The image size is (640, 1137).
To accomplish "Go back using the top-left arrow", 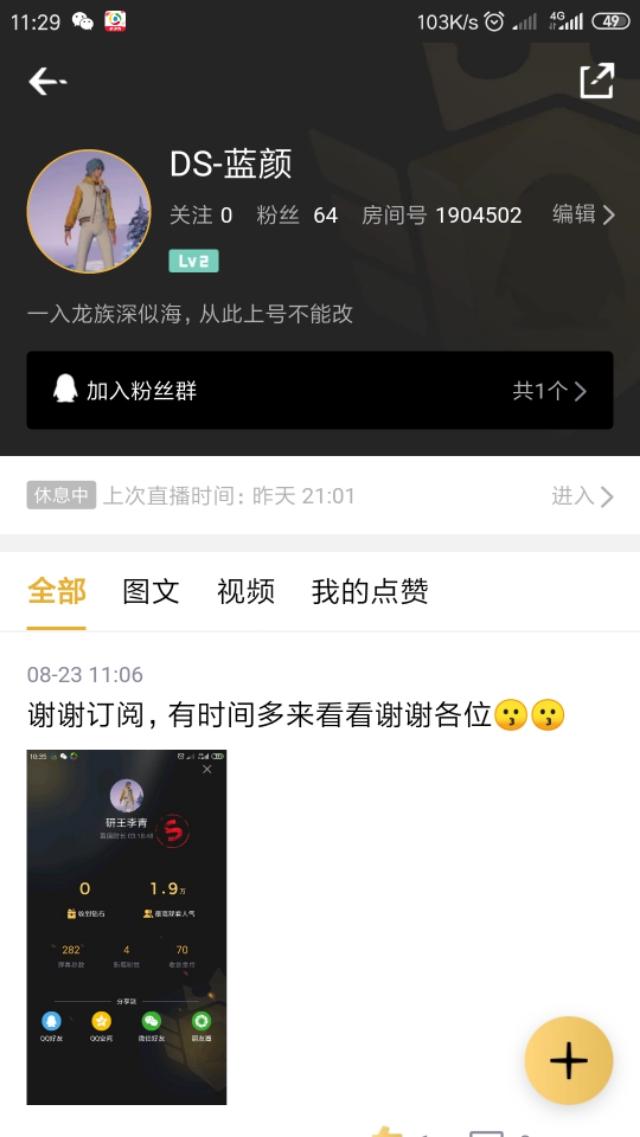I will (x=46, y=81).
